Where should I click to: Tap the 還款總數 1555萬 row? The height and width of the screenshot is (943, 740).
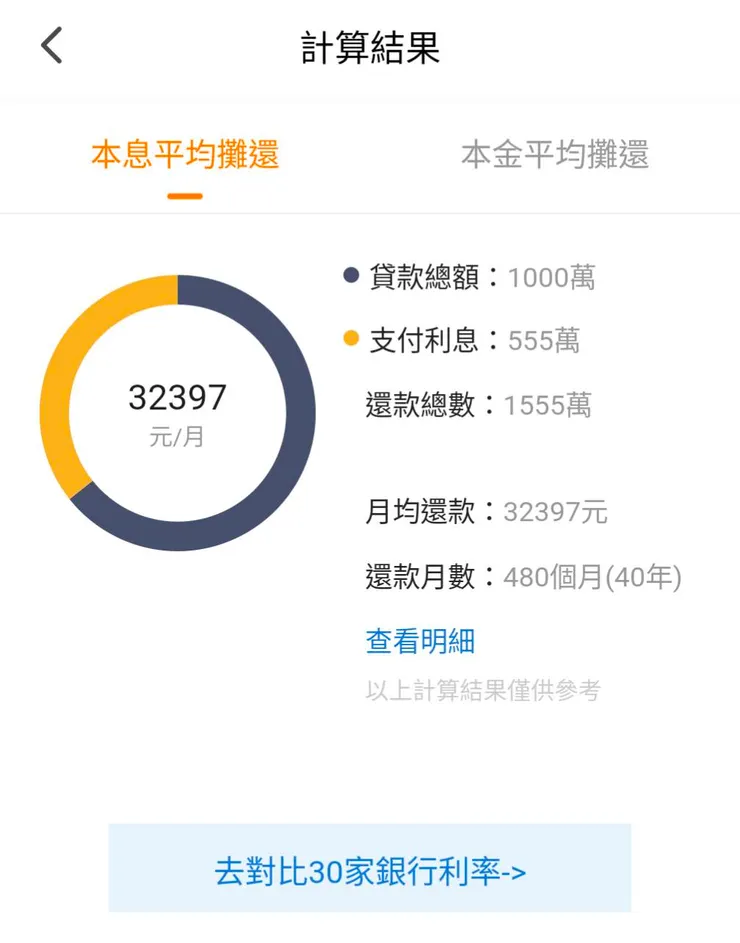tap(480, 404)
